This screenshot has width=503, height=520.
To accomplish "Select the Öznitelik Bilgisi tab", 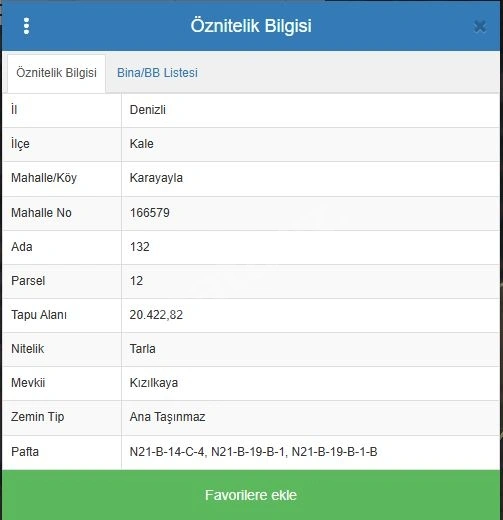I will [56, 73].
